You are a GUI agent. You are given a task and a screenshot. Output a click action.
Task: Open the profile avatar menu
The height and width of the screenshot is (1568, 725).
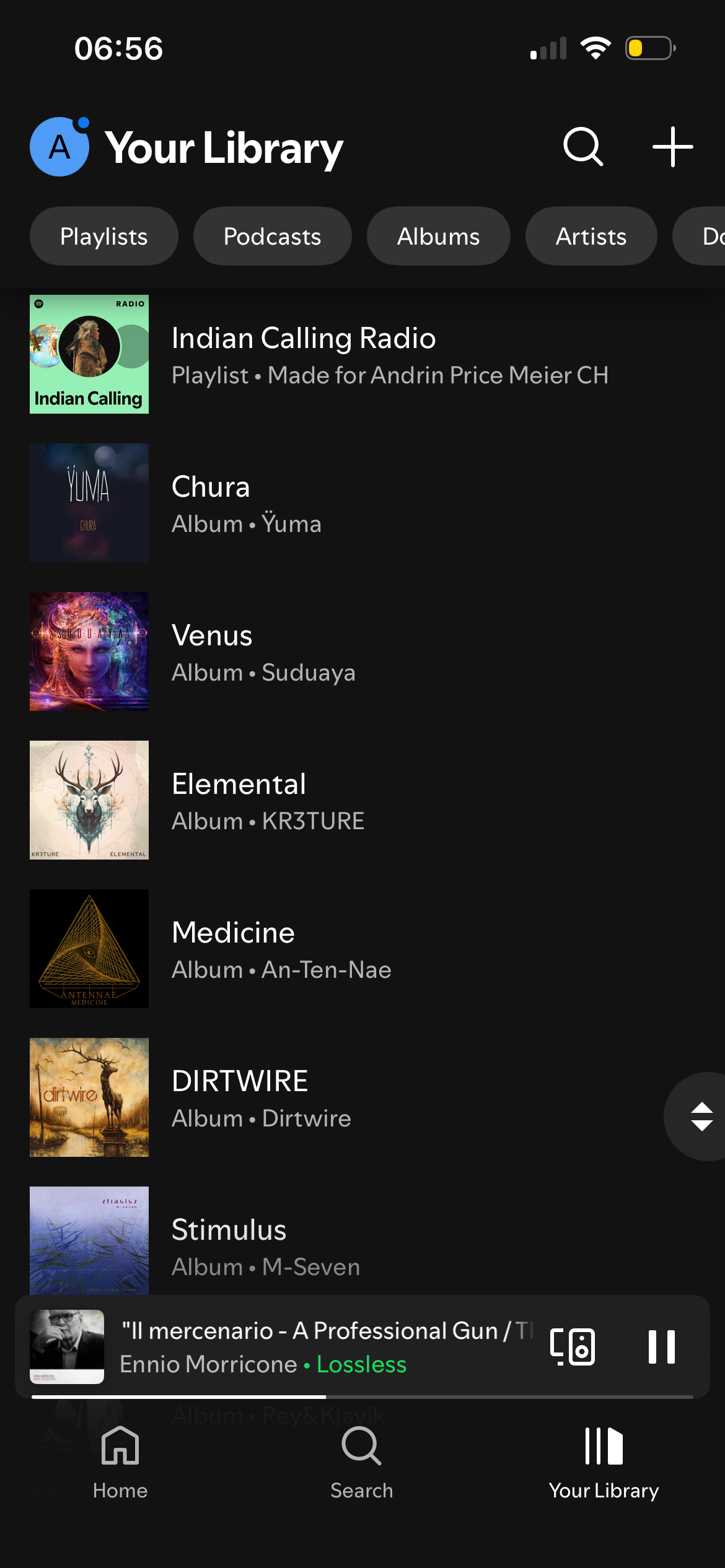59,147
